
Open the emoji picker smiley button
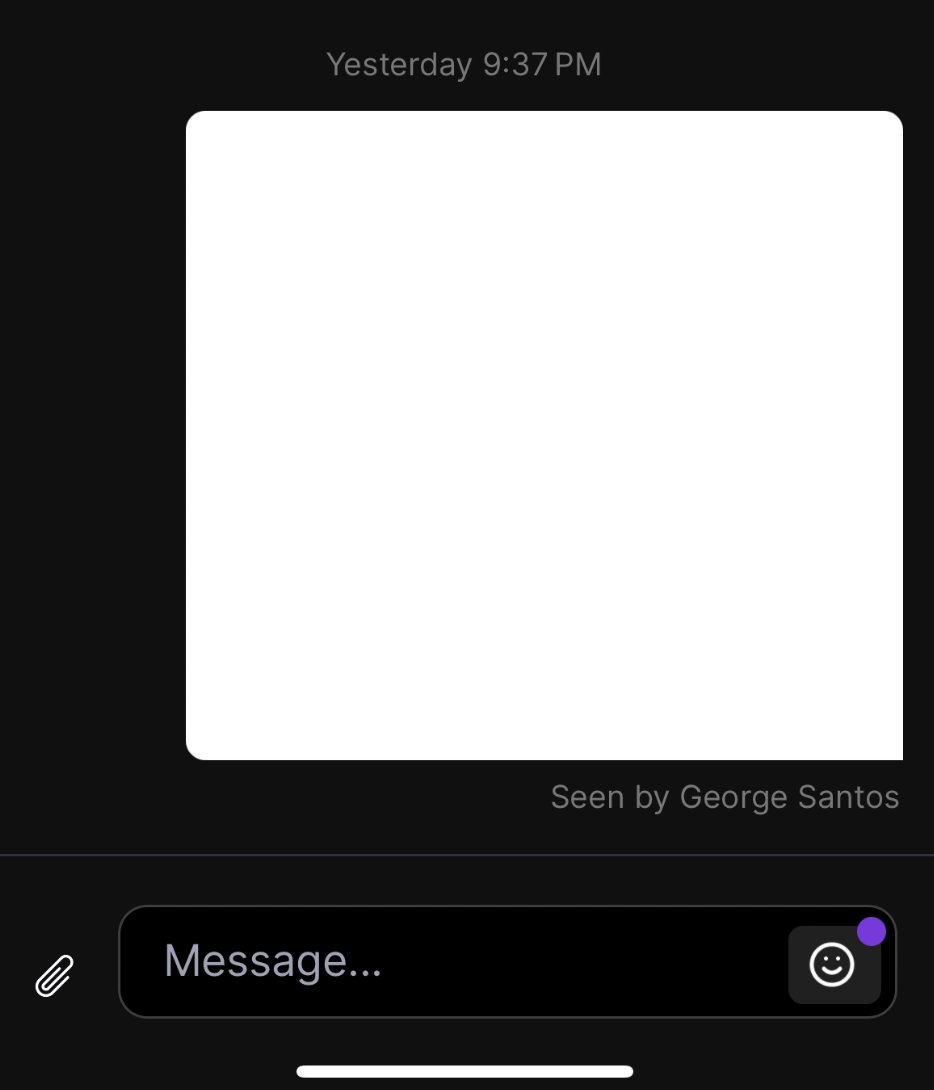833,965
